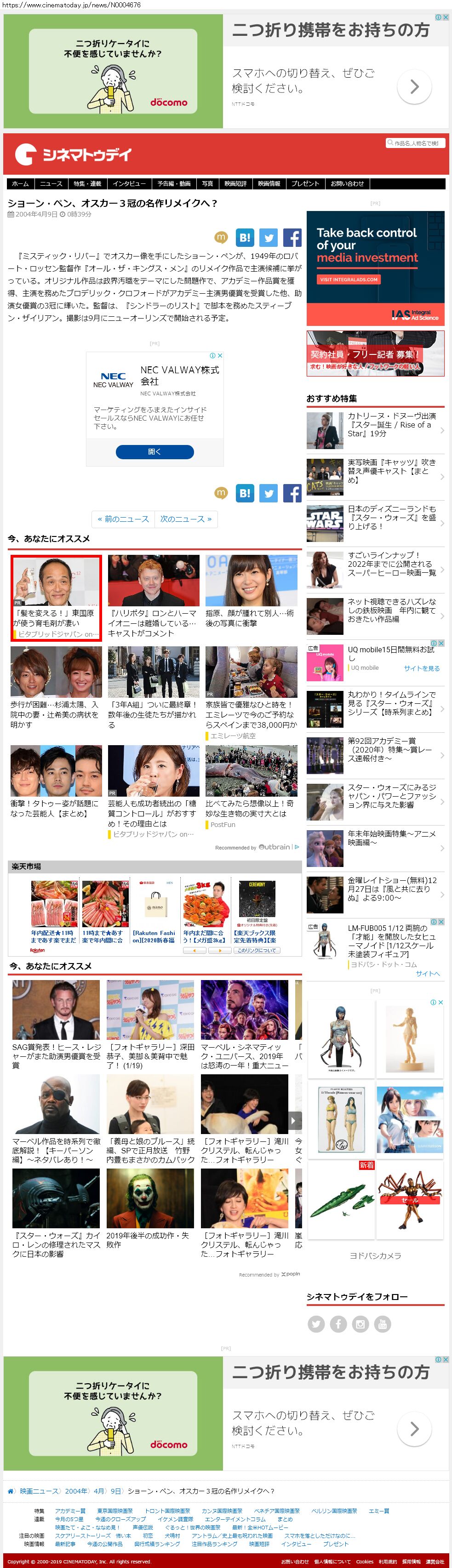
Task: Go to 次のニュース
Action: tap(186, 519)
